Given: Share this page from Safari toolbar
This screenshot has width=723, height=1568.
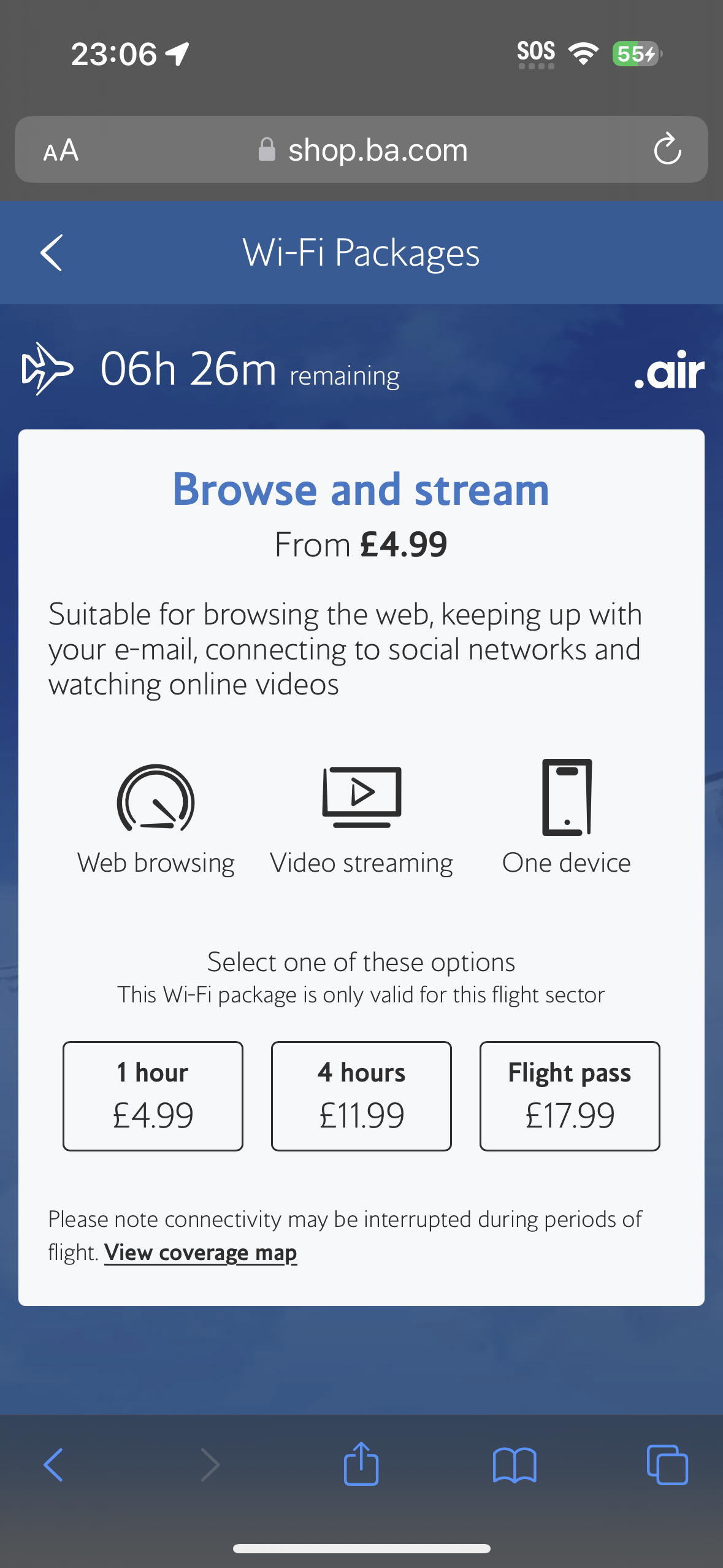Looking at the screenshot, I should [361, 1464].
